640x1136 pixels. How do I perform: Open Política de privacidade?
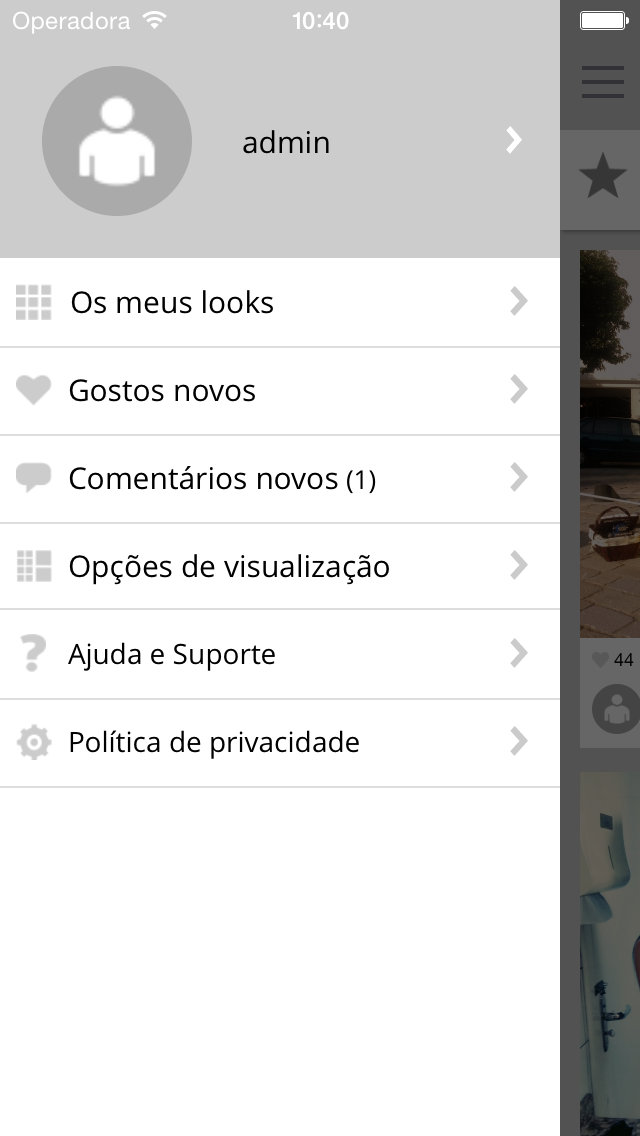coord(280,743)
